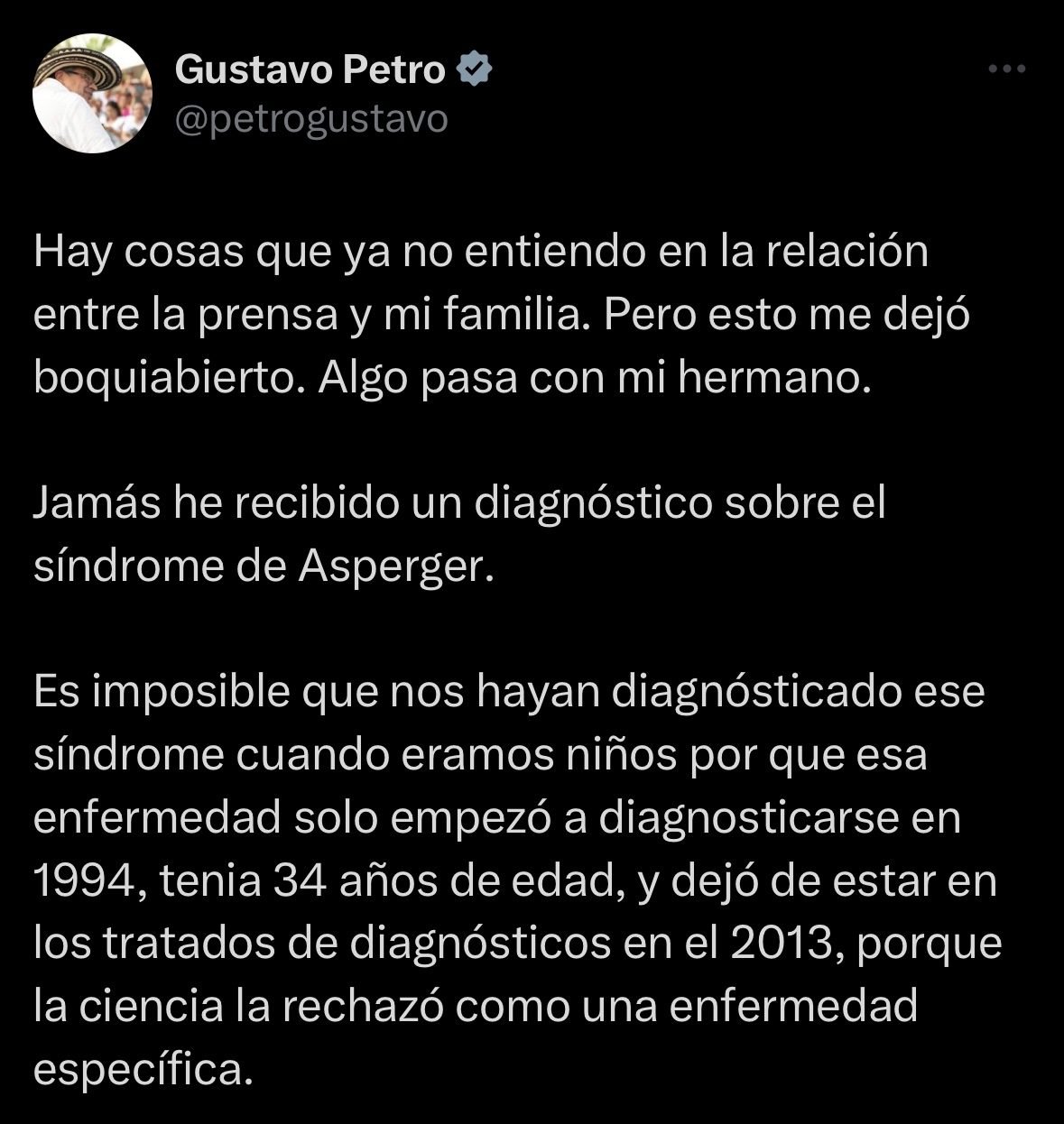This screenshot has height=1124, width=1064.
Task: Open the tweet's three-dot overflow menu
Action: coord(1007,69)
